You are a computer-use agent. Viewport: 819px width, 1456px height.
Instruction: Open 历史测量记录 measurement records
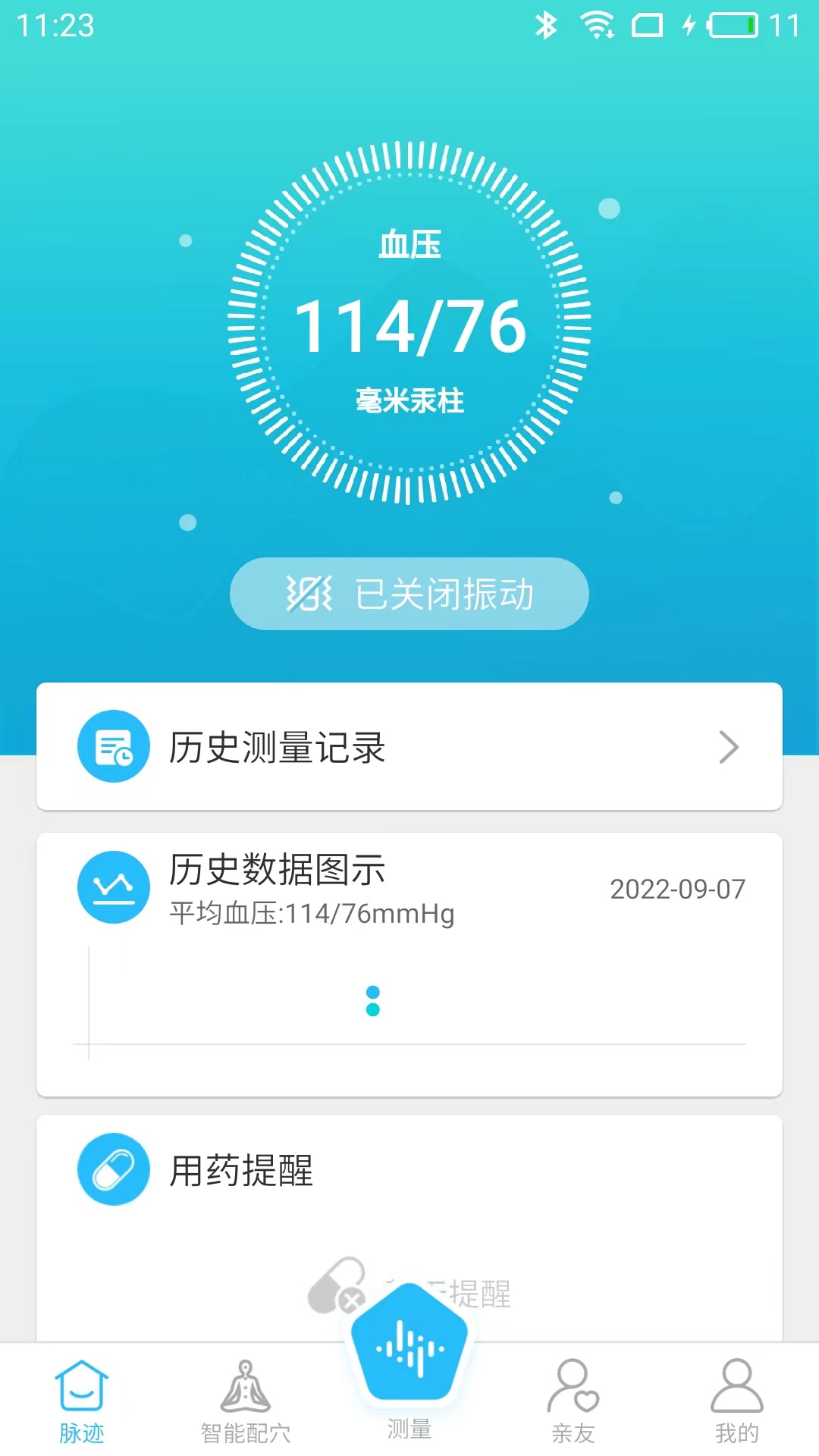click(x=409, y=747)
